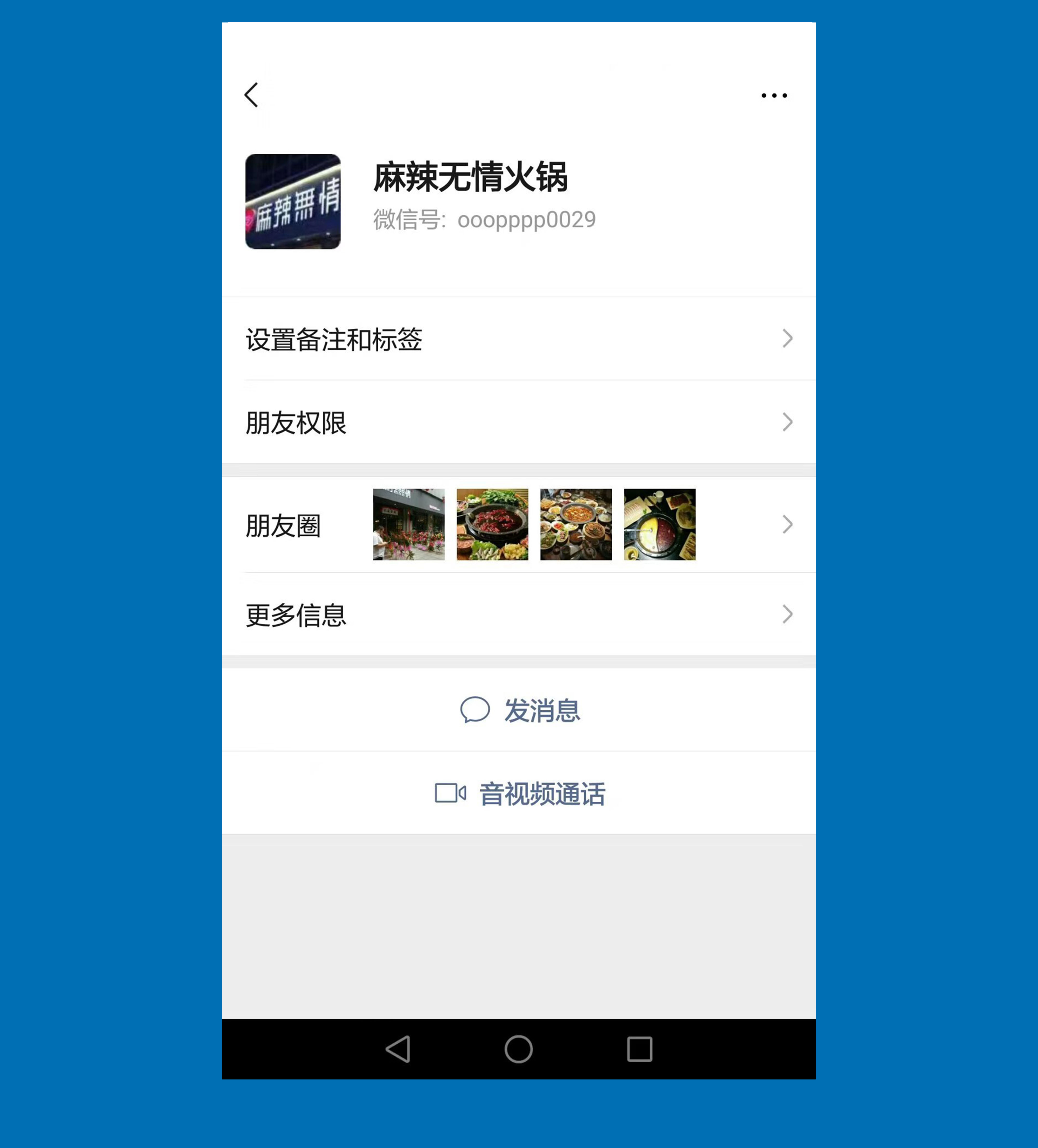
Task: Open 朋友圈 moments row
Action: (518, 524)
